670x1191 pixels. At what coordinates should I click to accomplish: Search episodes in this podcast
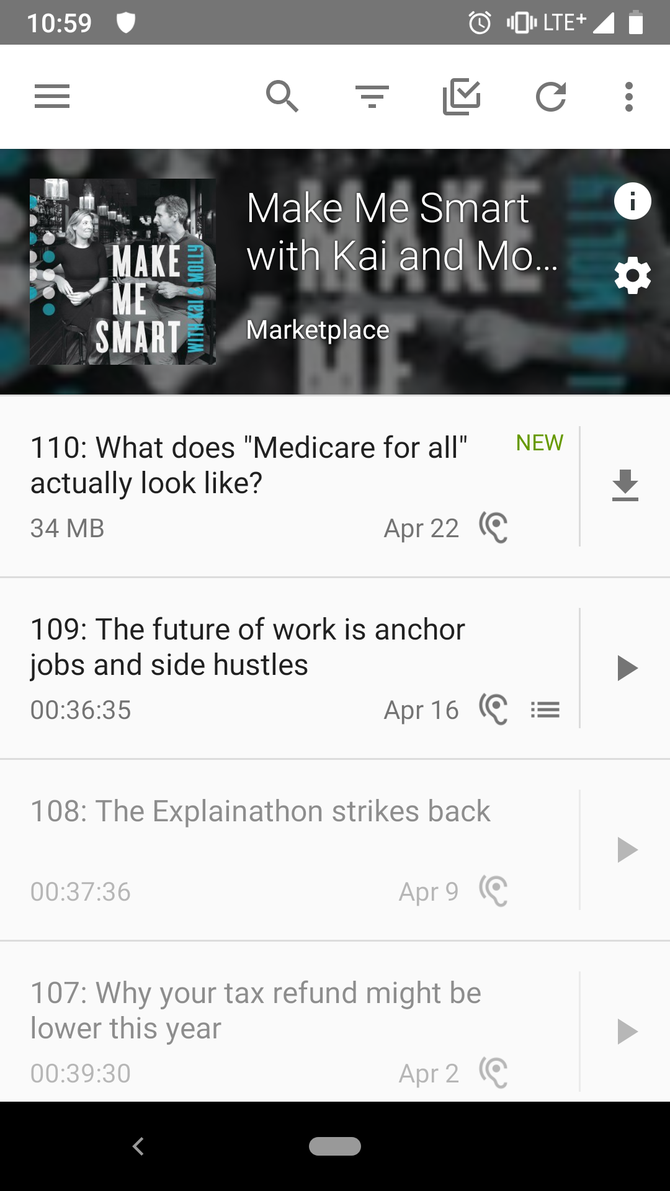click(x=282, y=96)
